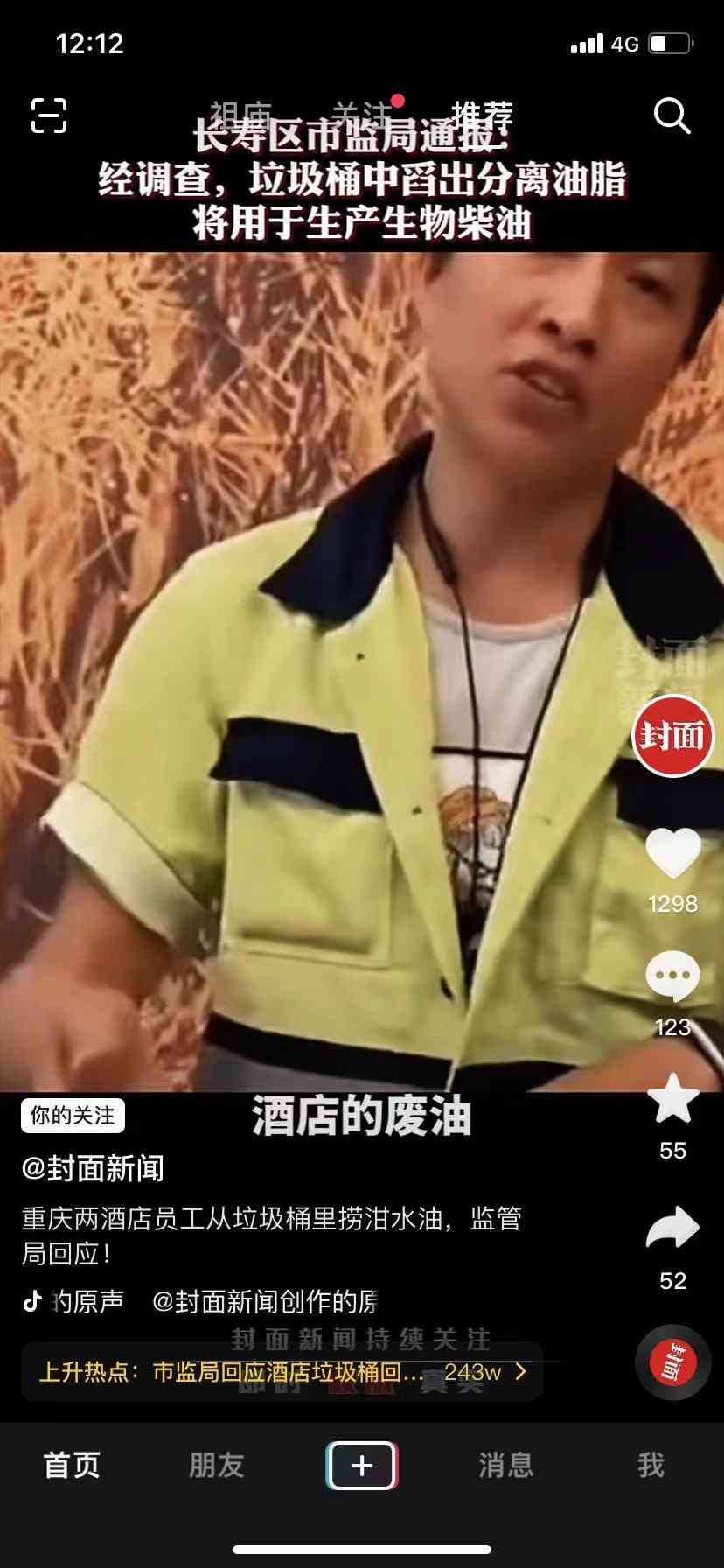Screen dimensions: 724x1568
Task: Open the 消息 tab
Action: tap(506, 1465)
